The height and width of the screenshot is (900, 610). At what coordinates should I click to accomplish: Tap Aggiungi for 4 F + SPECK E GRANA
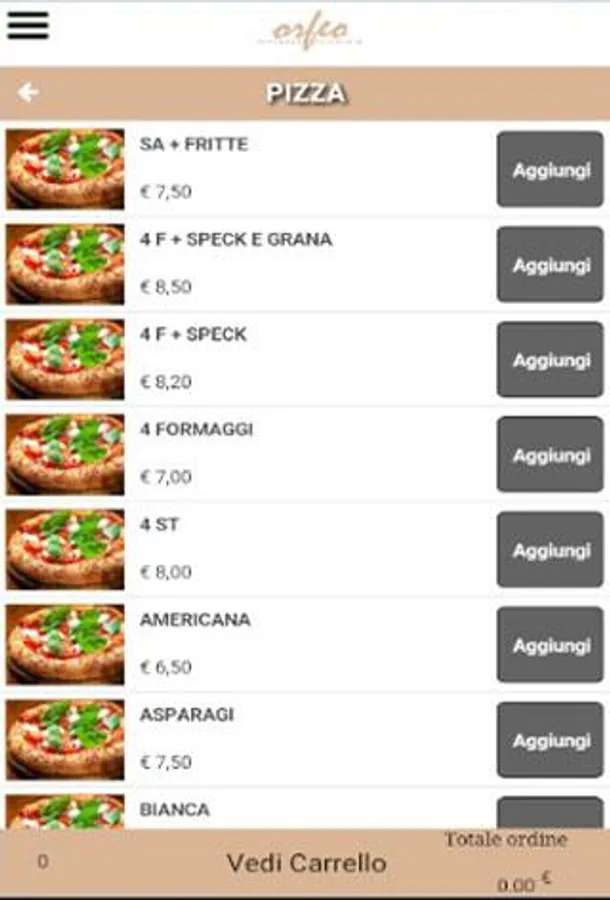pyautogui.click(x=551, y=265)
